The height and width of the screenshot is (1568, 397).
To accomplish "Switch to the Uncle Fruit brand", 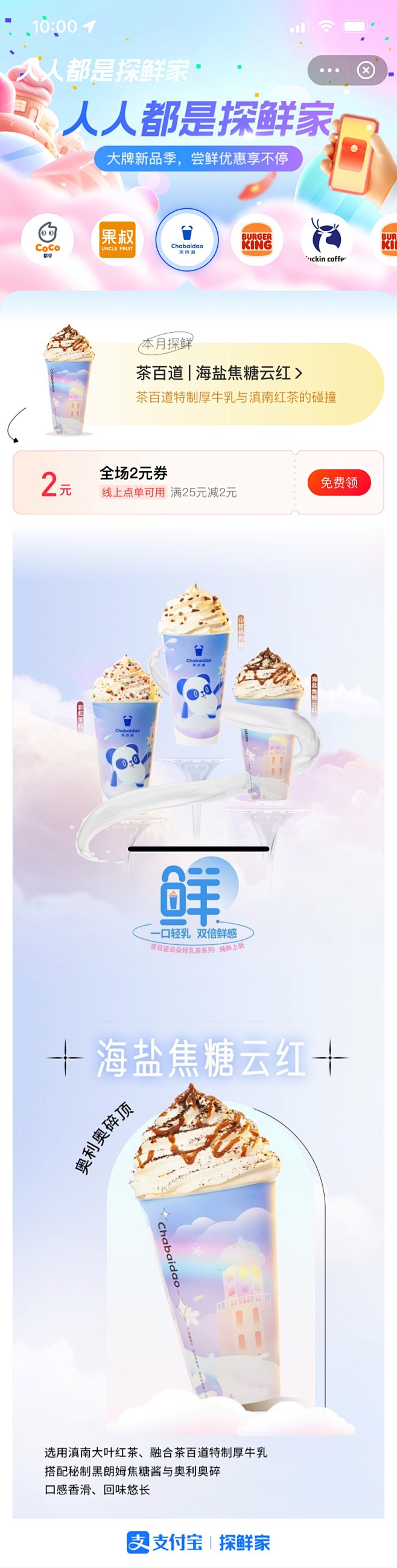I will pos(117,240).
